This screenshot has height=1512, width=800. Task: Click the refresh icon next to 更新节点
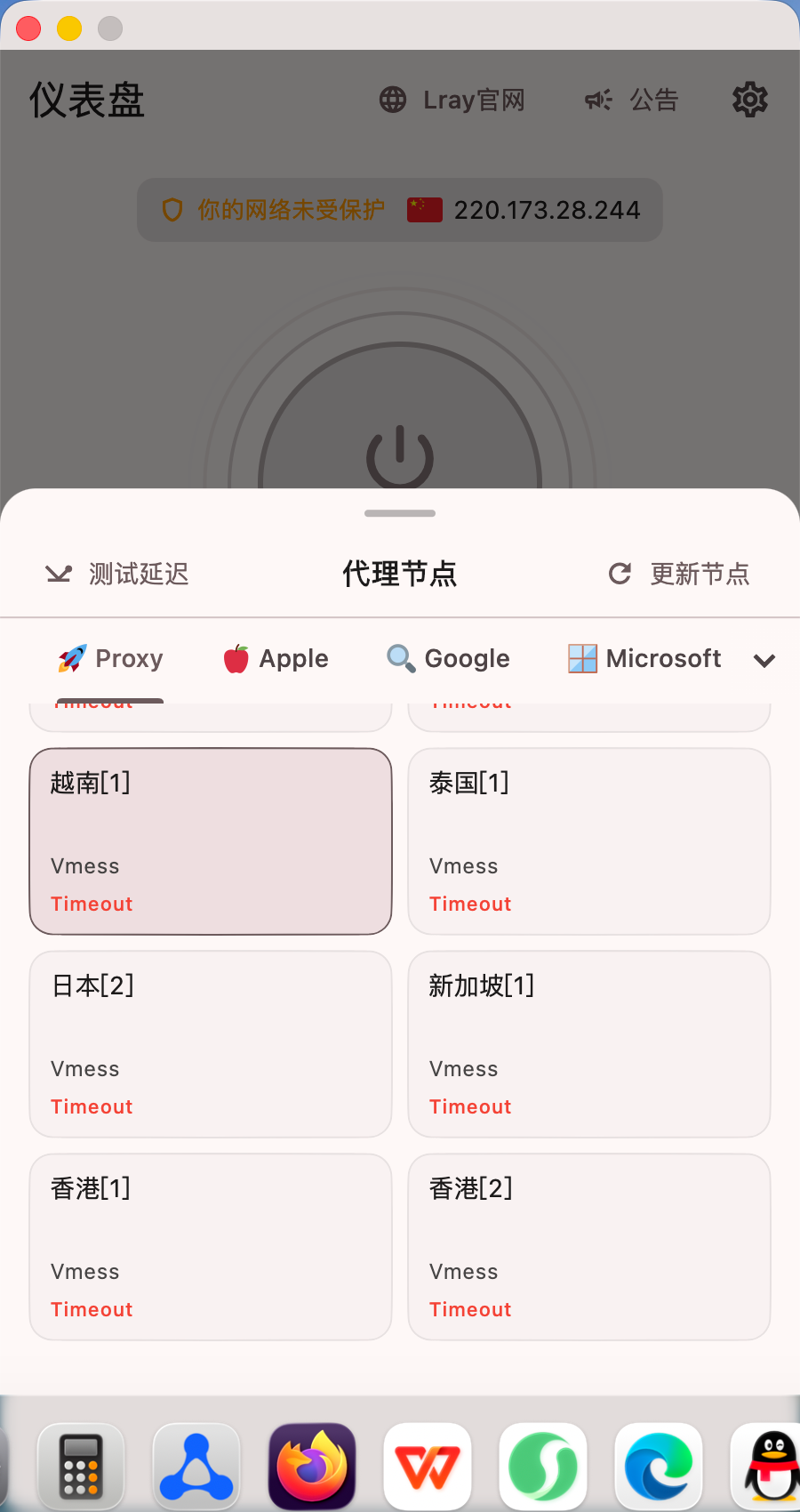pyautogui.click(x=620, y=574)
